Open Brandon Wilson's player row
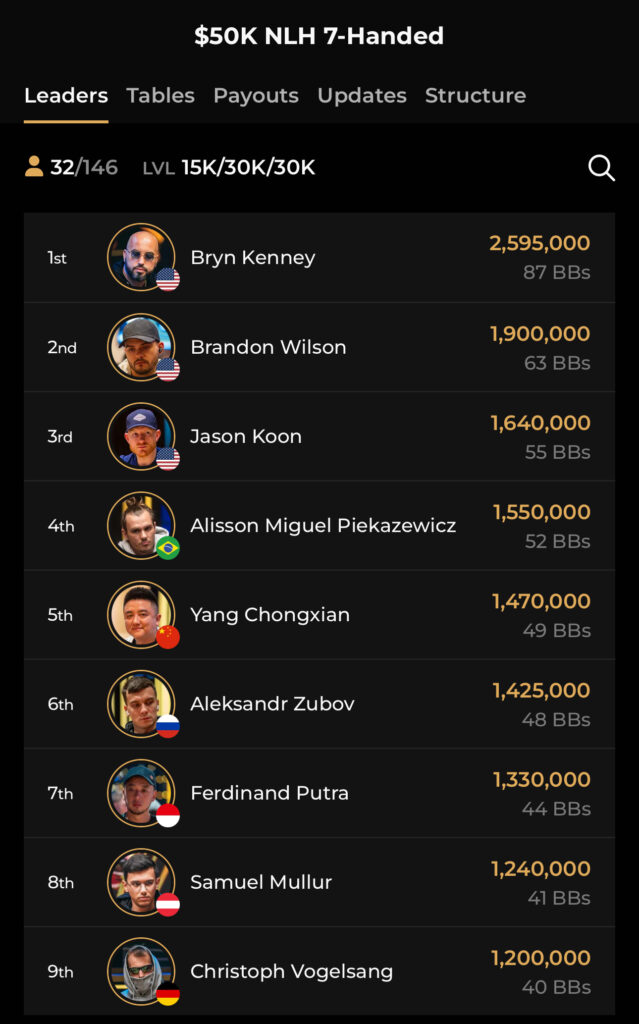 click(x=319, y=347)
